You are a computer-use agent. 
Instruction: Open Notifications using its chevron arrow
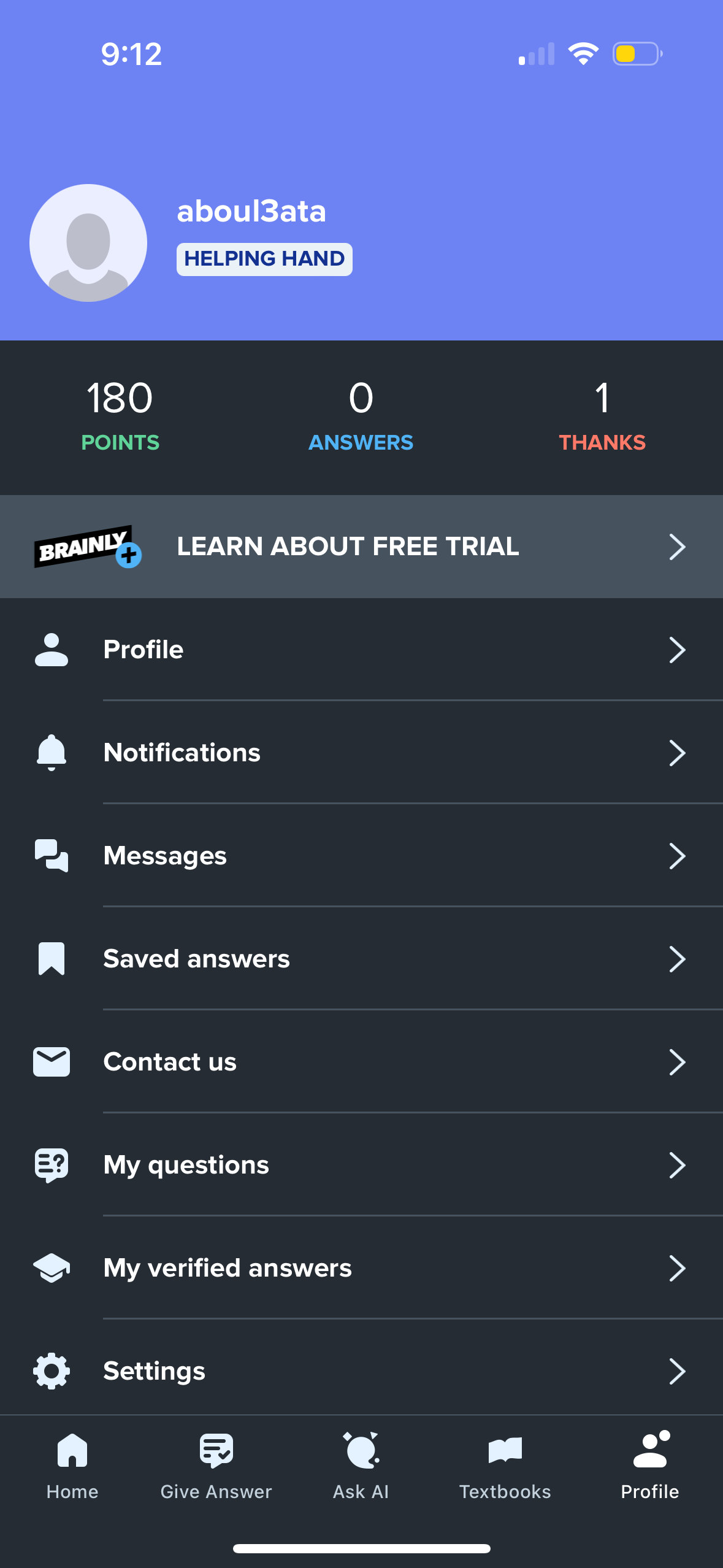[x=676, y=753]
